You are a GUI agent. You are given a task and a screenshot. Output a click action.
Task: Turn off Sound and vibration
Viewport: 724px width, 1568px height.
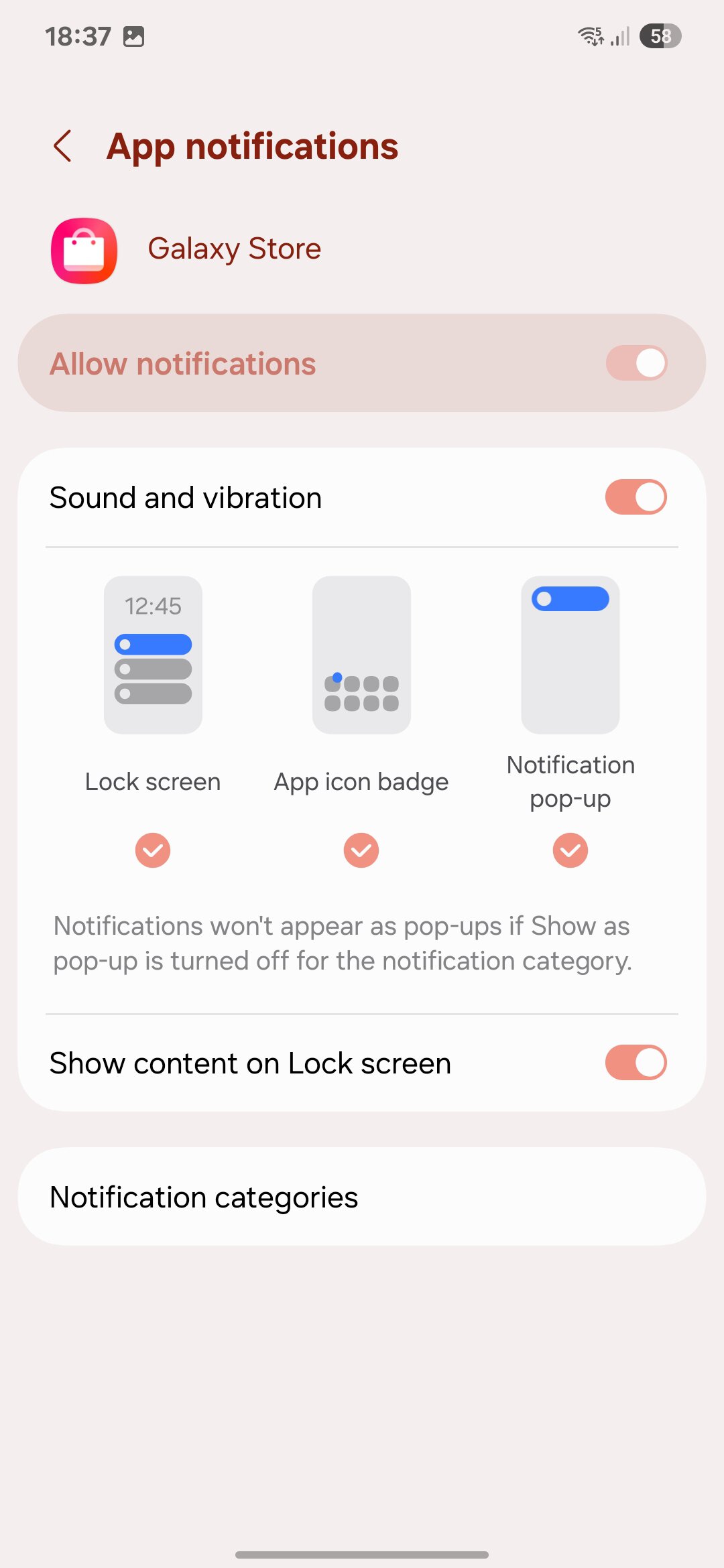coord(636,497)
